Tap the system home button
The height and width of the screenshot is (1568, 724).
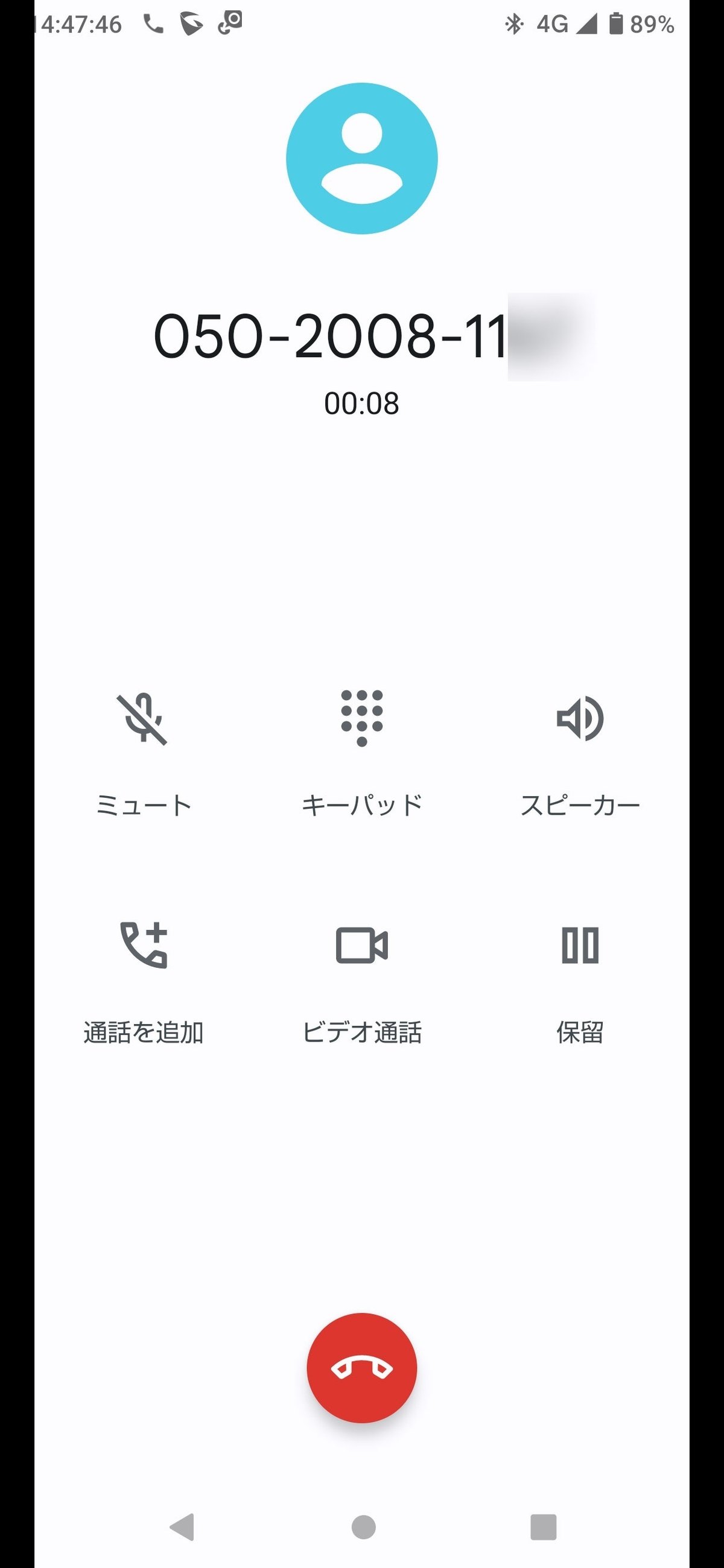(364, 1526)
